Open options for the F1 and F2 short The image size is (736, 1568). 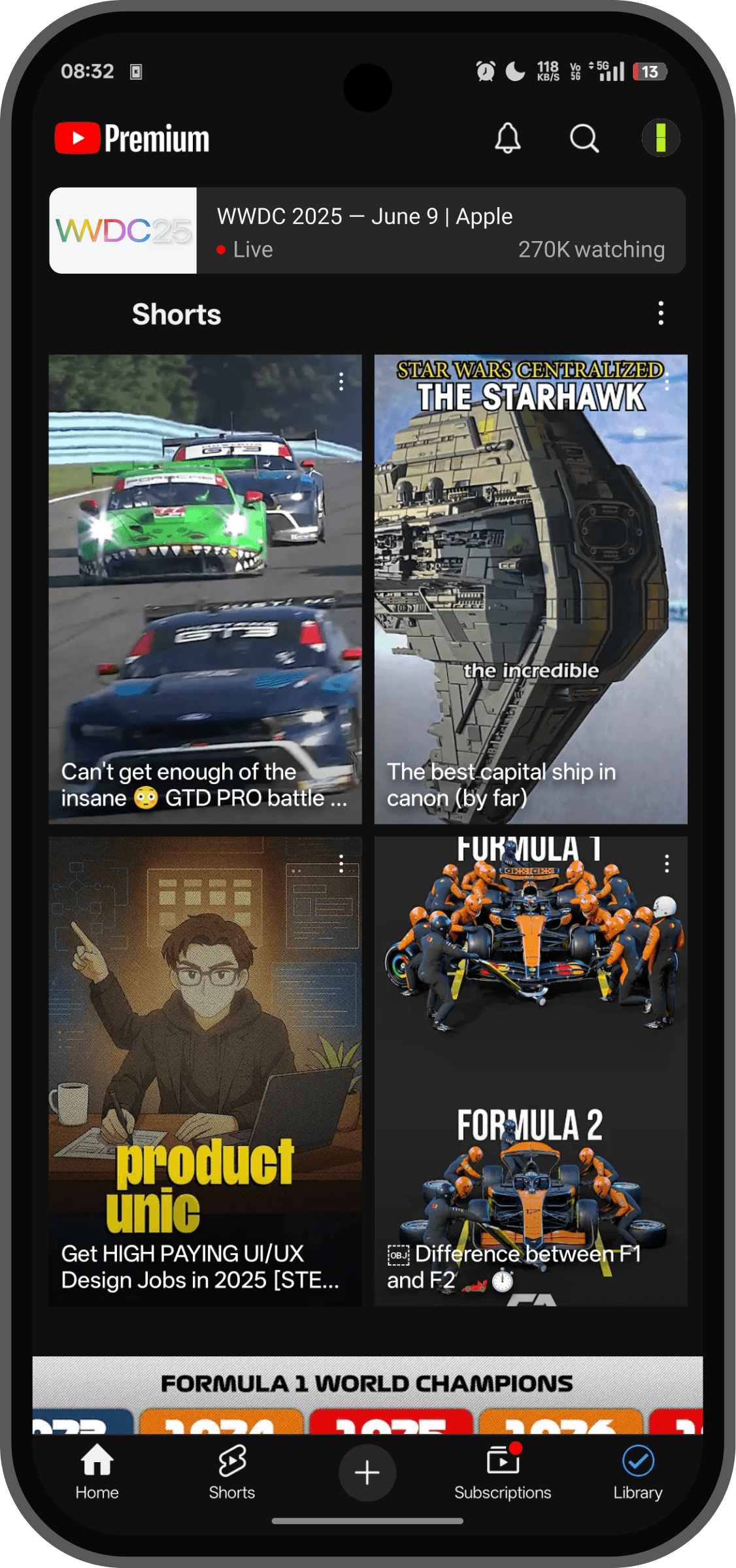click(x=667, y=864)
